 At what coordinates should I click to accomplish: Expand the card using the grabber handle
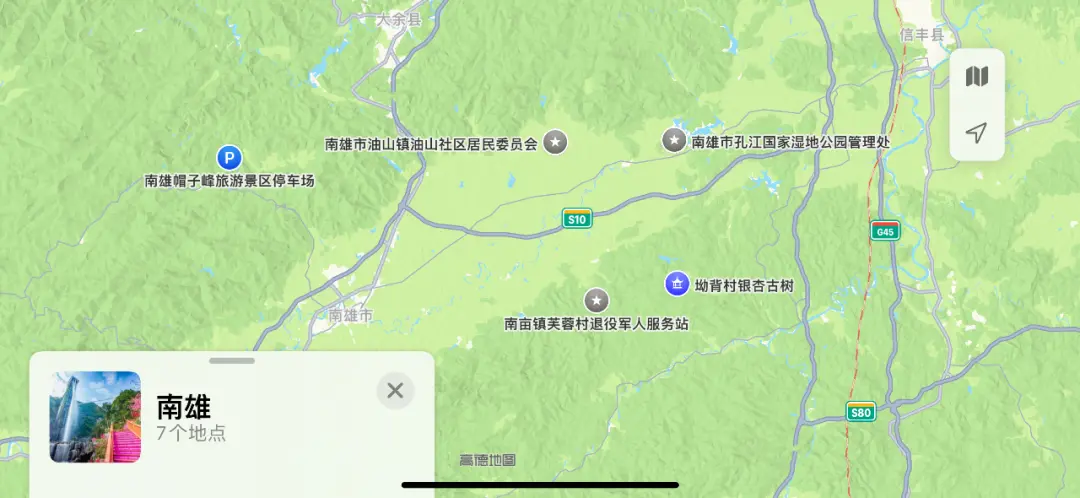click(232, 360)
